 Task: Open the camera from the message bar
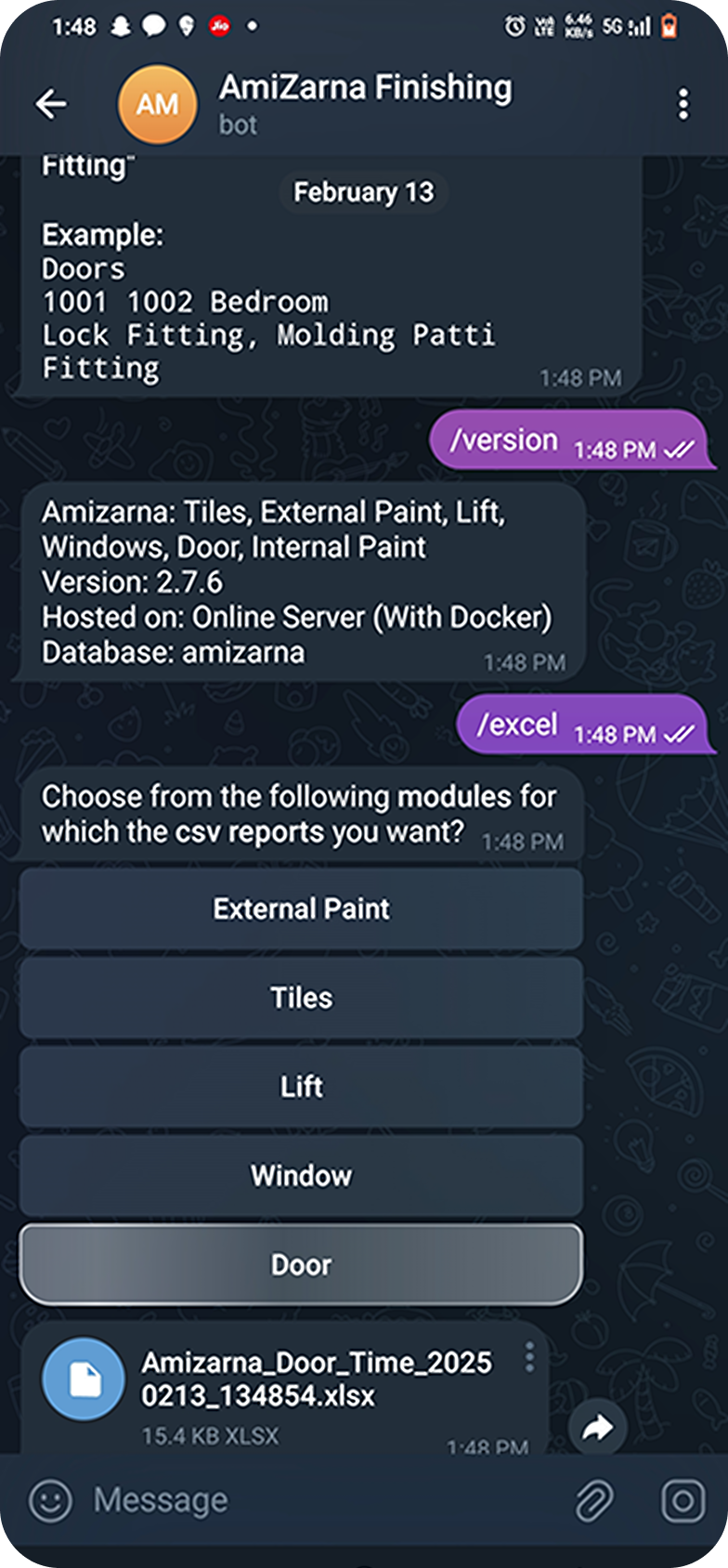[680, 1498]
